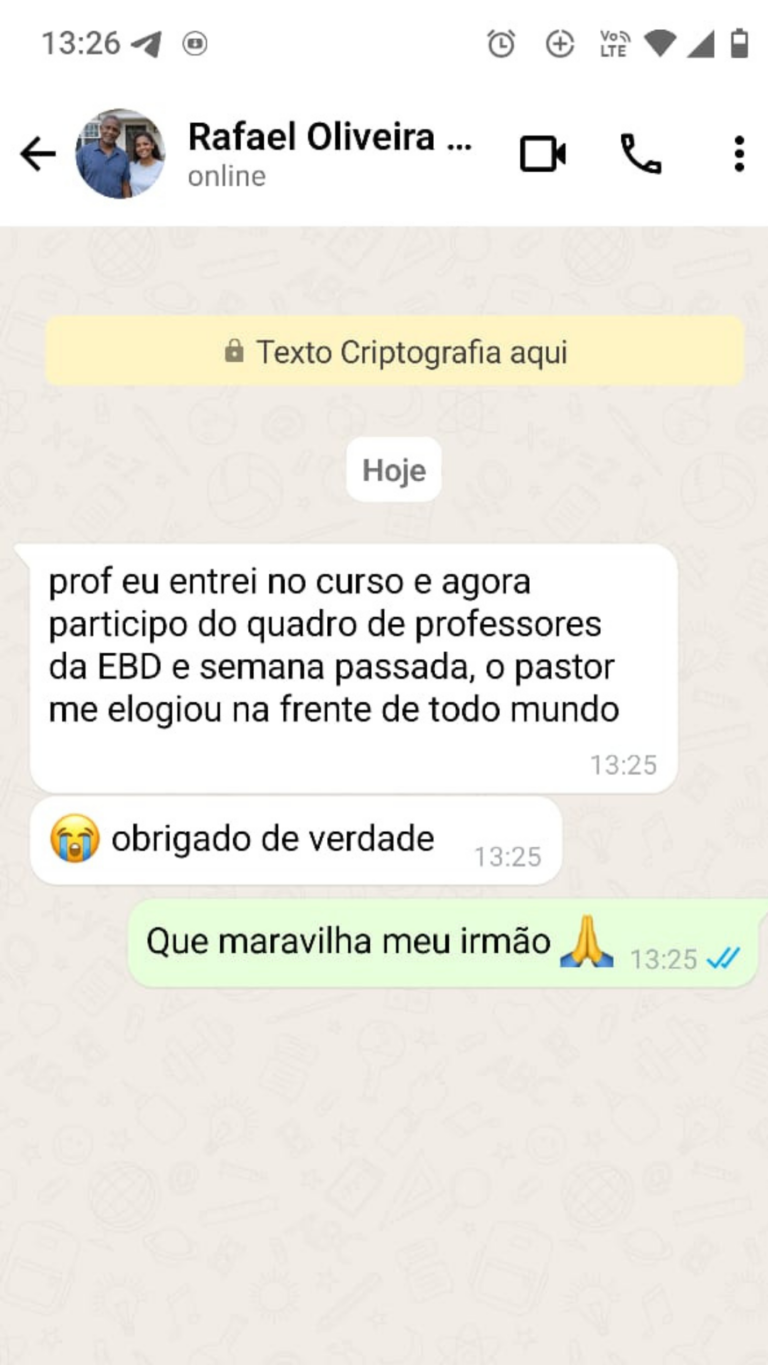Image resolution: width=768 pixels, height=1365 pixels.
Task: Start a video call with Rafael
Action: coord(543,154)
